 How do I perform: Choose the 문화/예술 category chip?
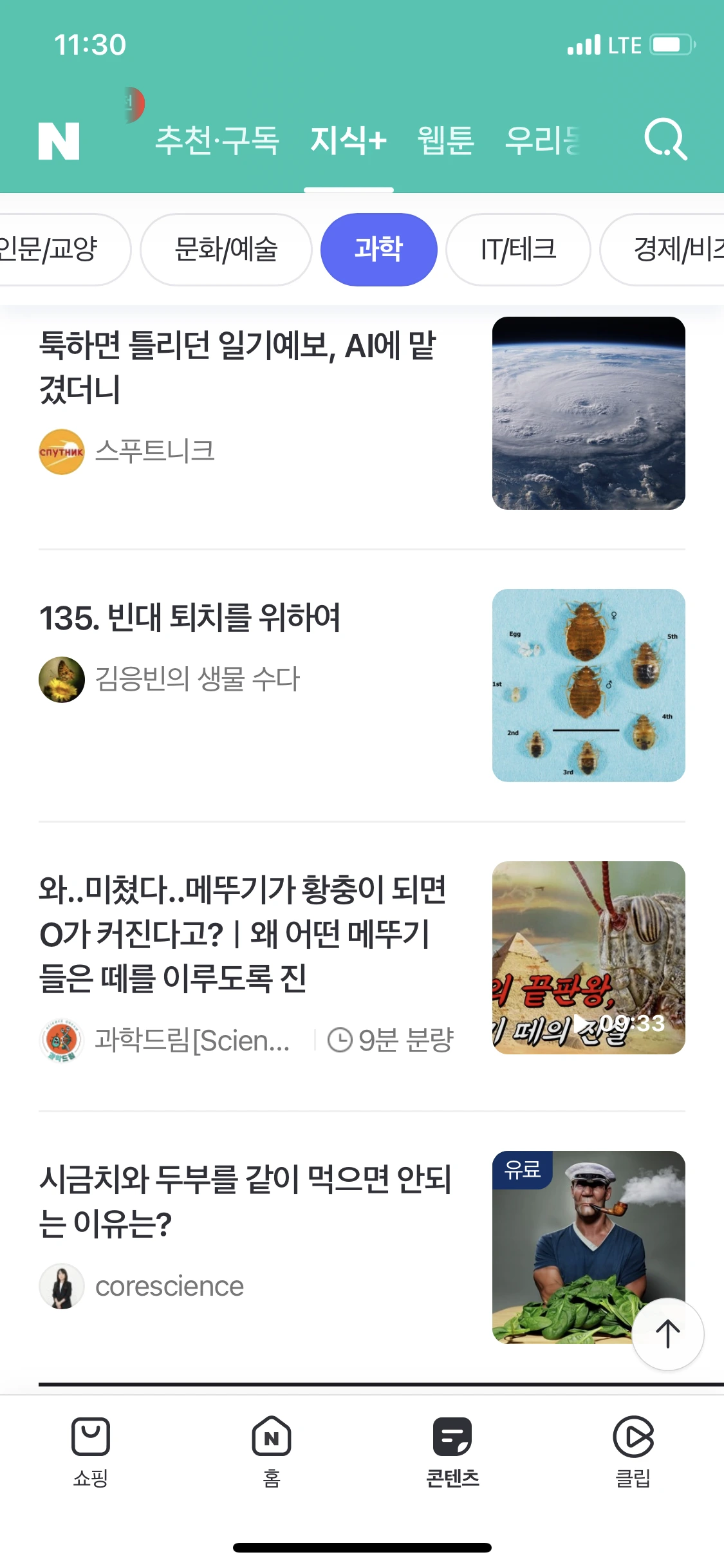pyautogui.click(x=226, y=249)
